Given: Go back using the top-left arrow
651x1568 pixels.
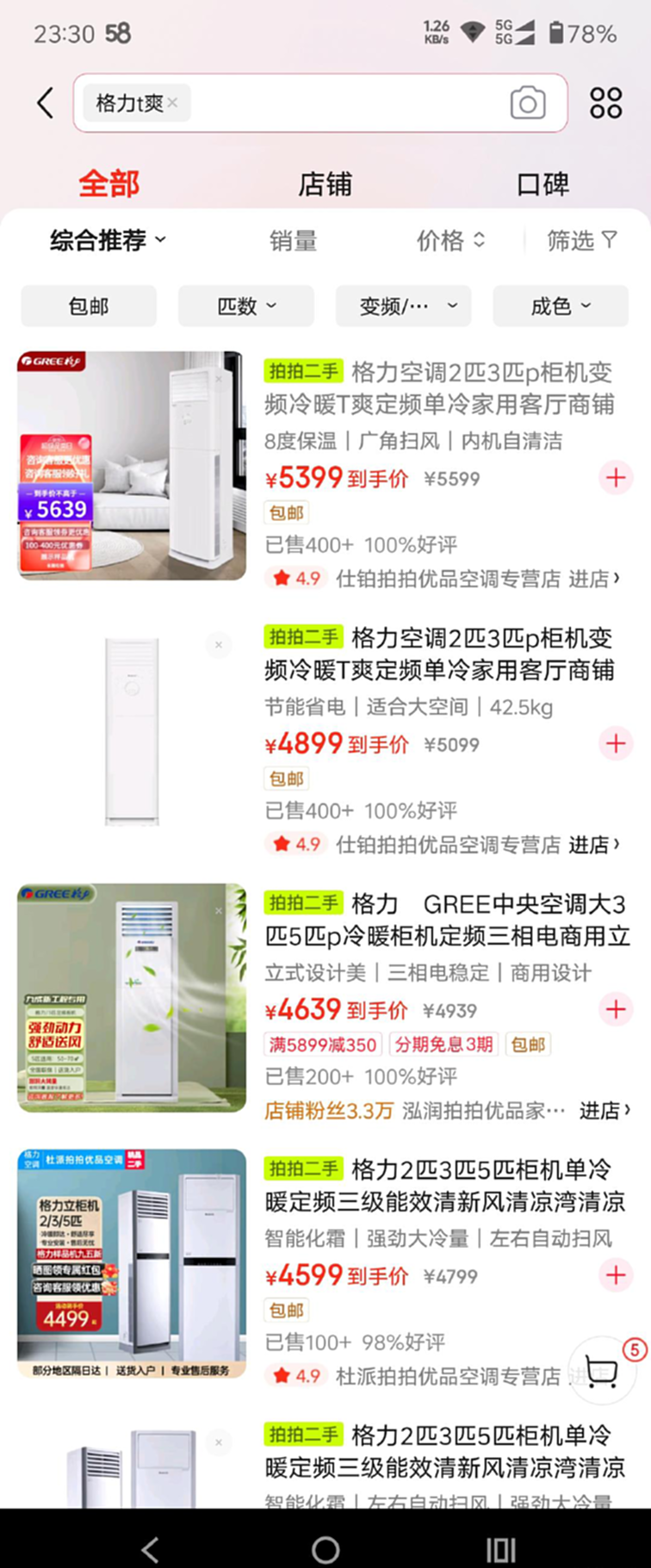Looking at the screenshot, I should coord(45,103).
